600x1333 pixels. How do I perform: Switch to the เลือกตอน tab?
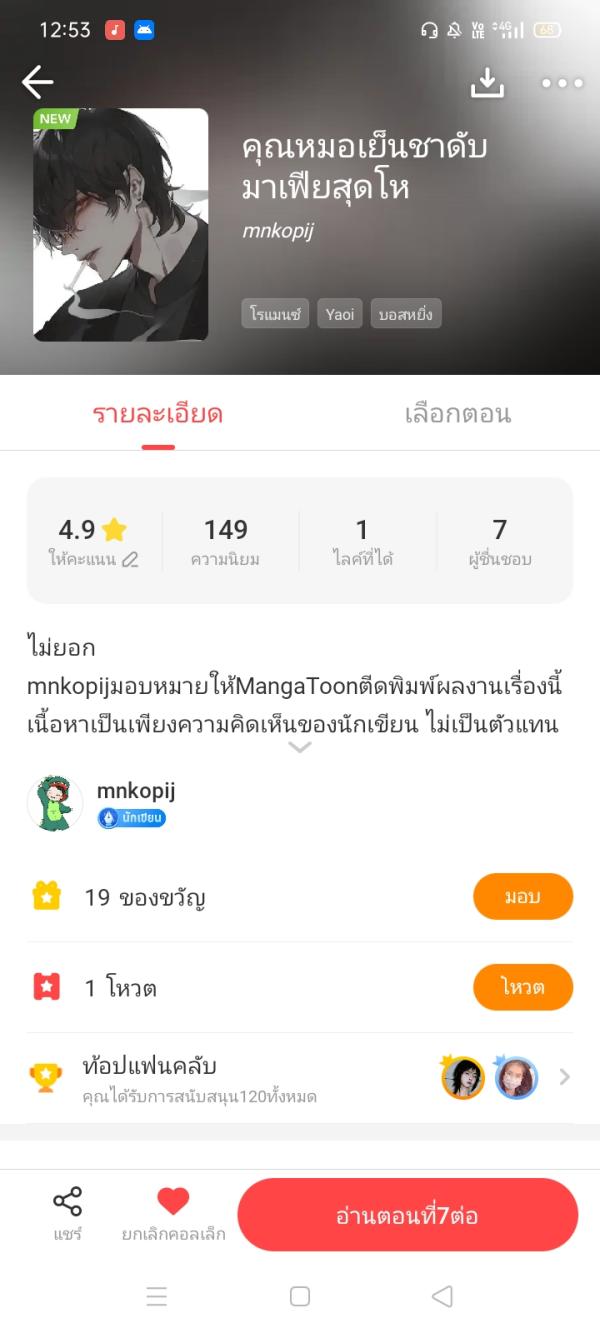tap(458, 414)
